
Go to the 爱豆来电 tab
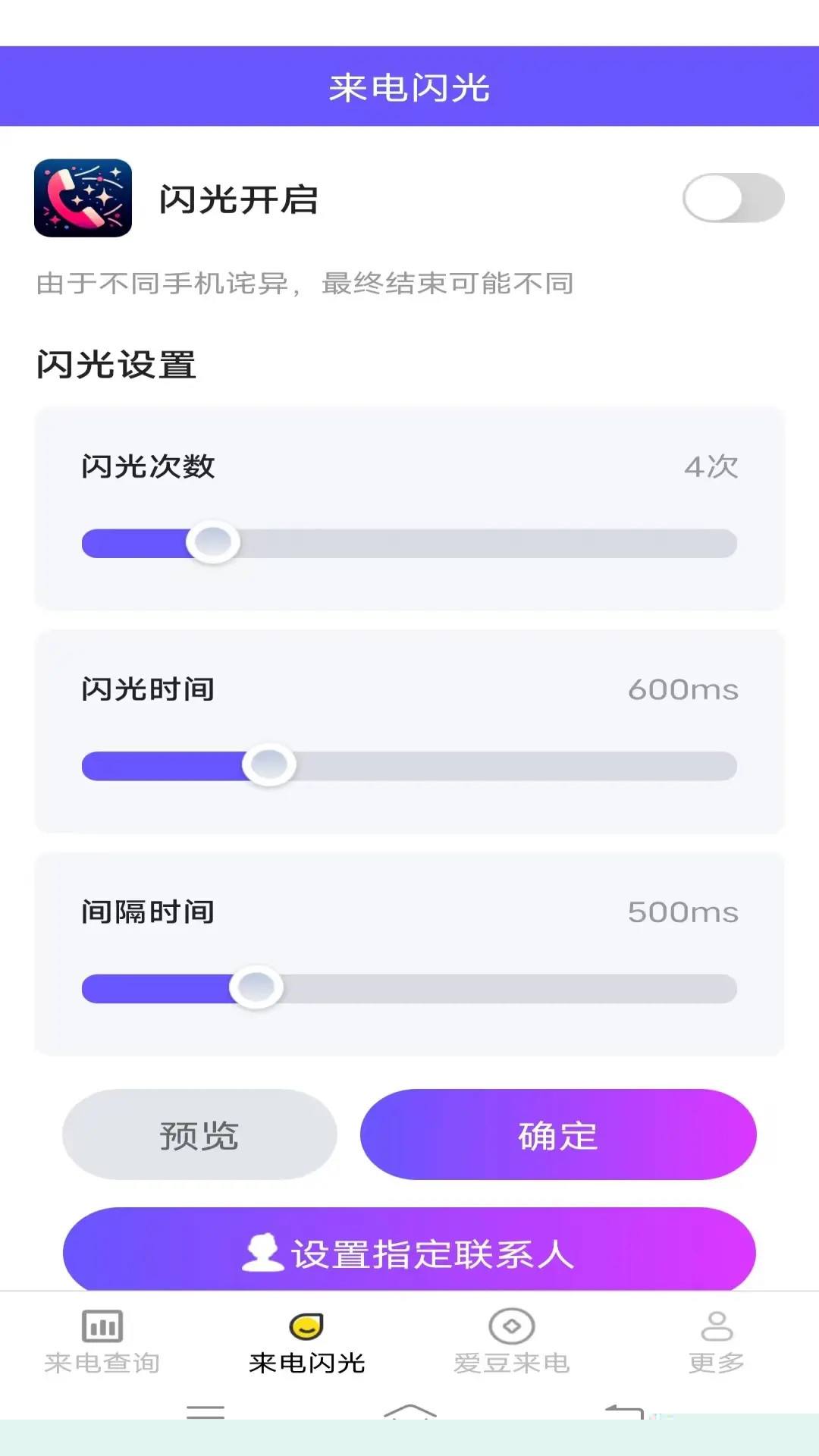(512, 1342)
